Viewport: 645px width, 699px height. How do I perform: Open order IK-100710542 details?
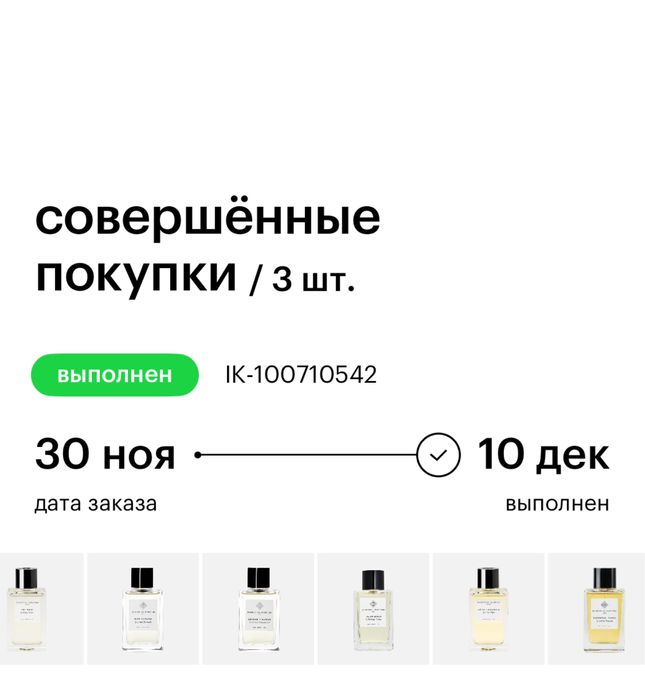[x=302, y=375]
